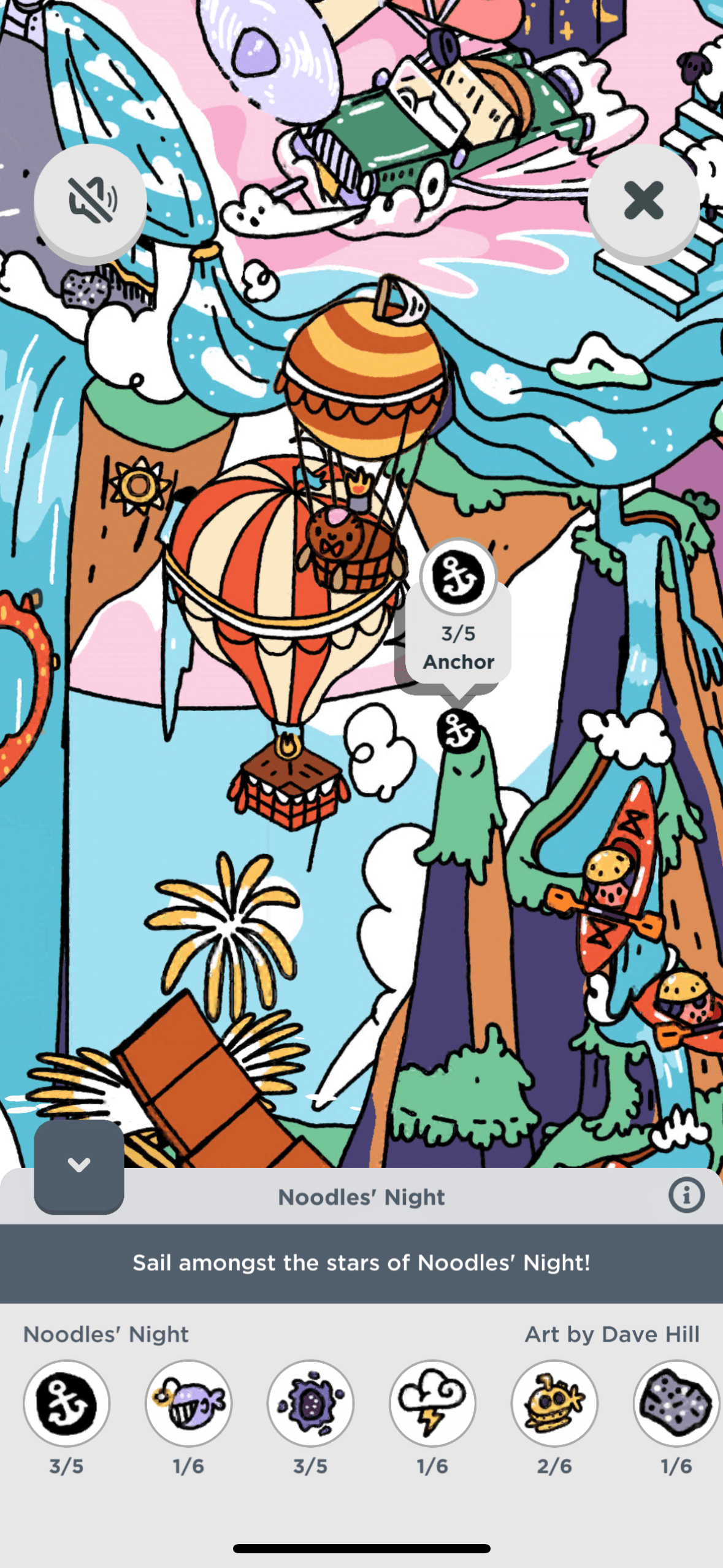This screenshot has width=723, height=1568.
Task: Tap the anchor marker on the green hill
Action: (457, 731)
